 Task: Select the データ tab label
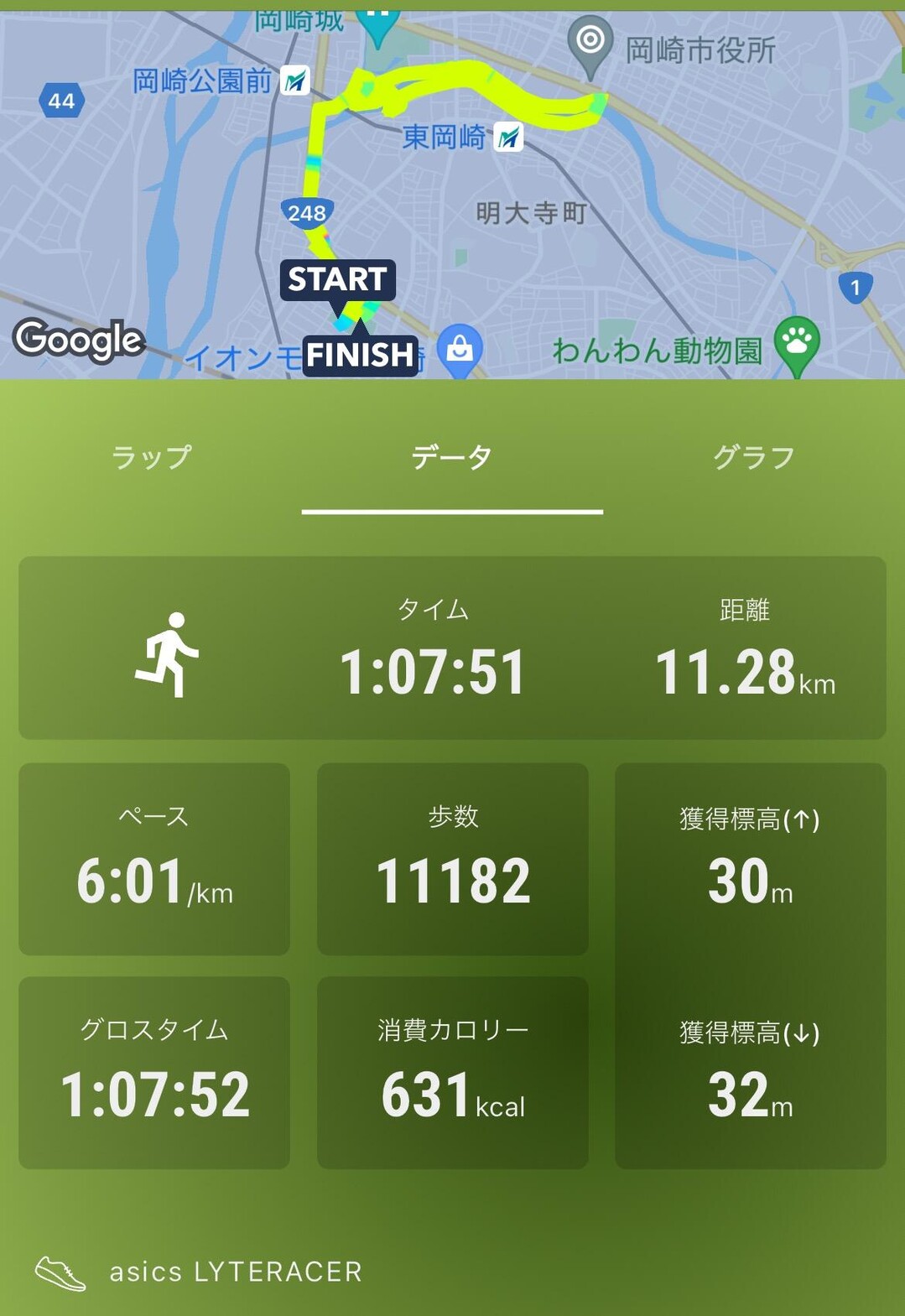coord(452,456)
